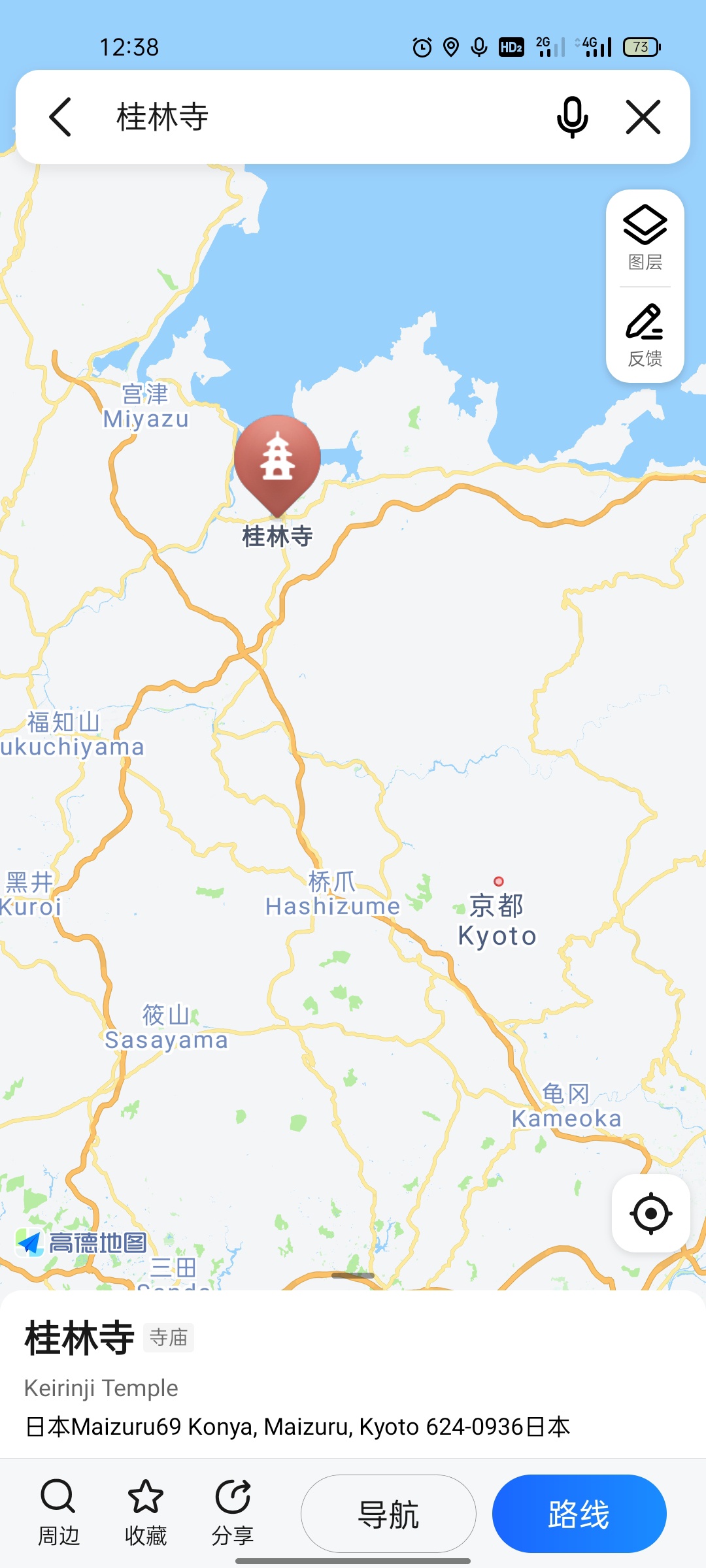This screenshot has width=706, height=1568.
Task: Recenter the map on my current location
Action: 651,1213
